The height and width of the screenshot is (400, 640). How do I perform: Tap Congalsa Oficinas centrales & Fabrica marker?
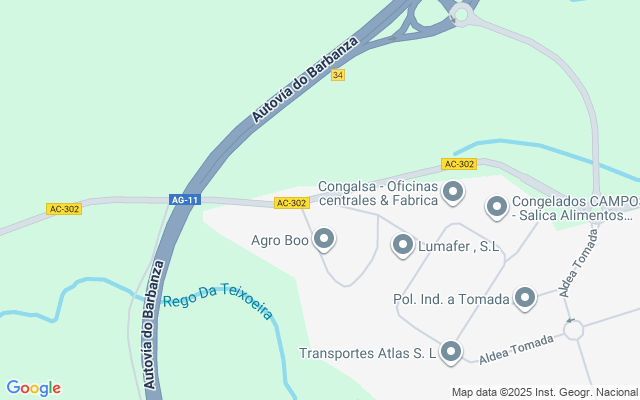tap(453, 190)
